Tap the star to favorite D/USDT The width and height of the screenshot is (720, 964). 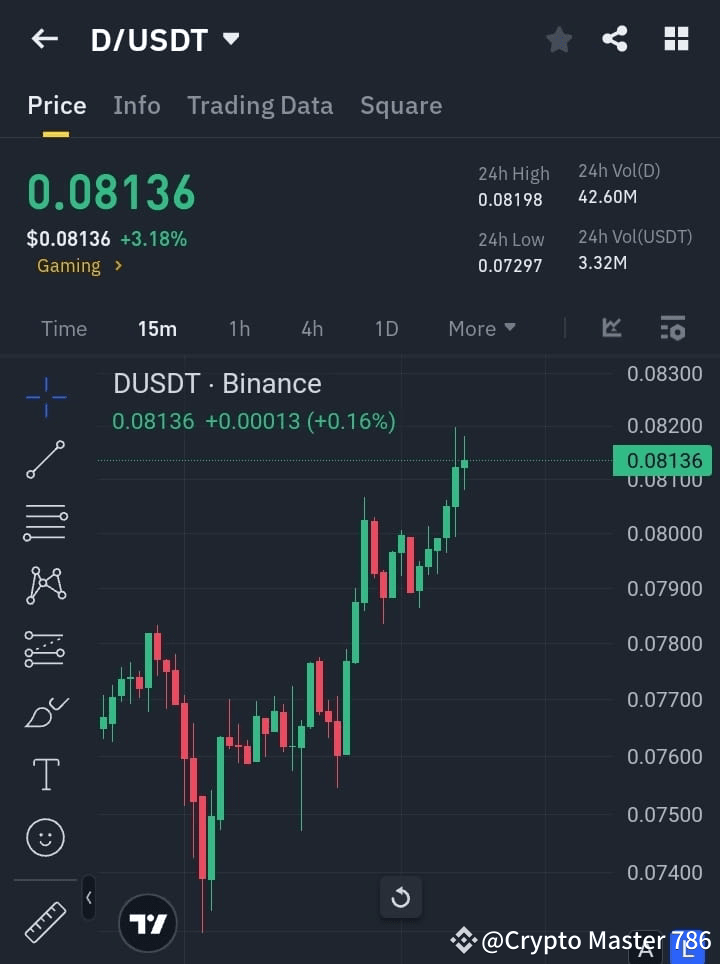click(559, 39)
